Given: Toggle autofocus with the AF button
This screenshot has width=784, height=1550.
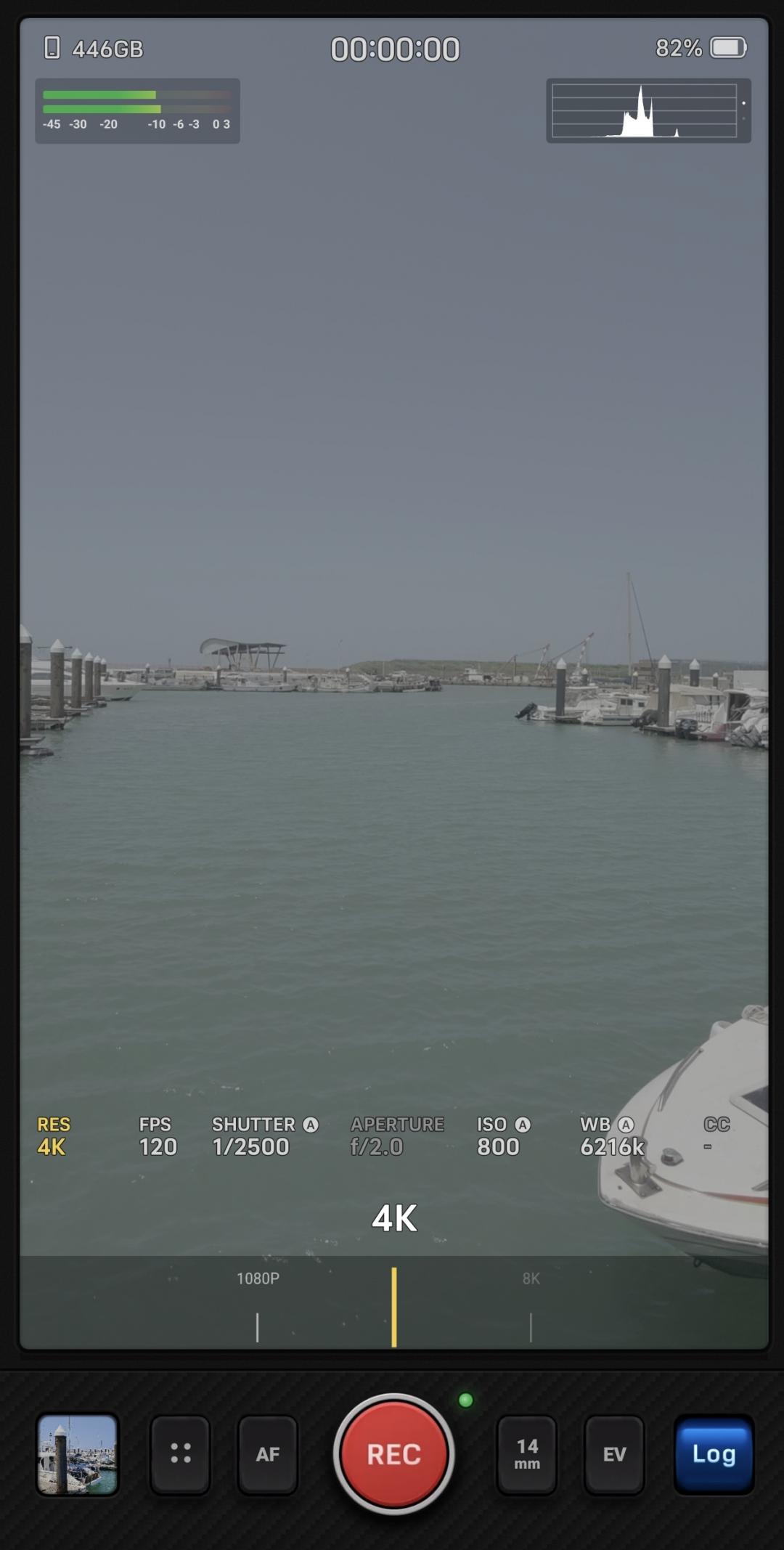Looking at the screenshot, I should click(267, 1453).
